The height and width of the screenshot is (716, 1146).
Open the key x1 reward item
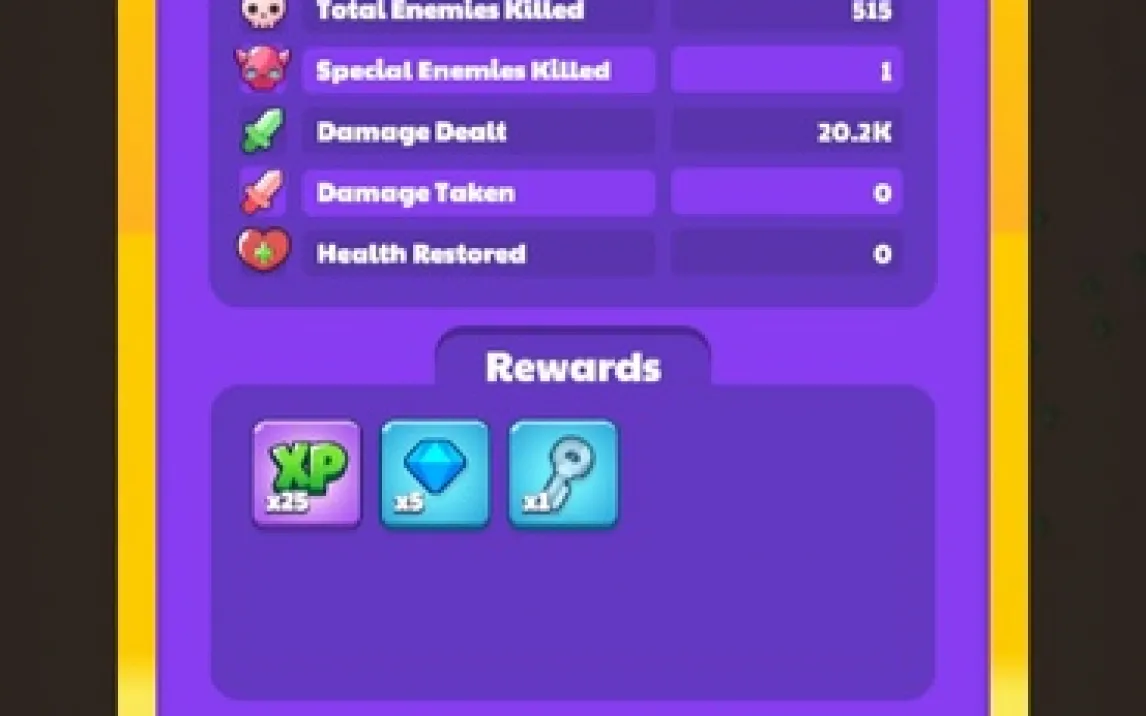coord(563,474)
